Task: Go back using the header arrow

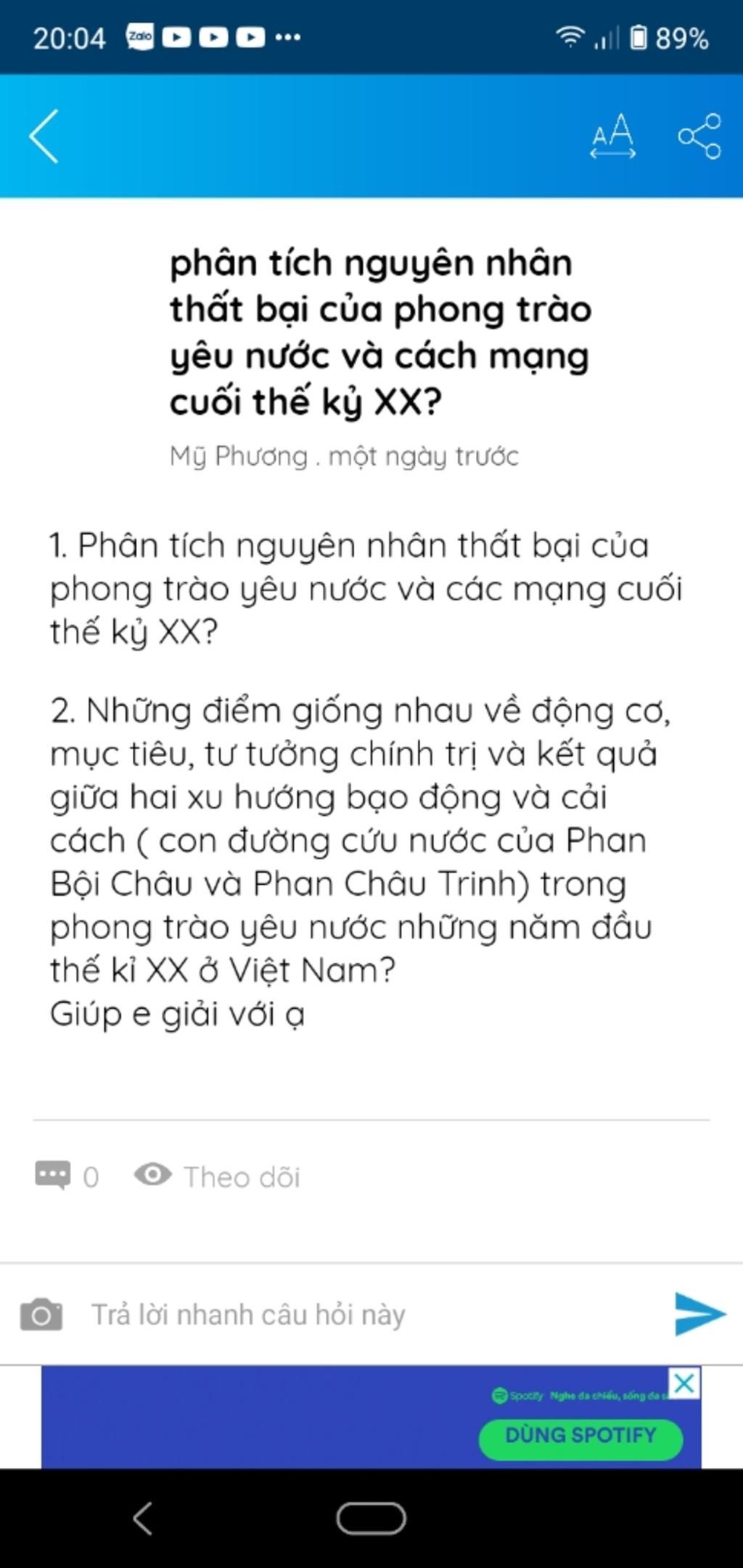Action: 44,136
